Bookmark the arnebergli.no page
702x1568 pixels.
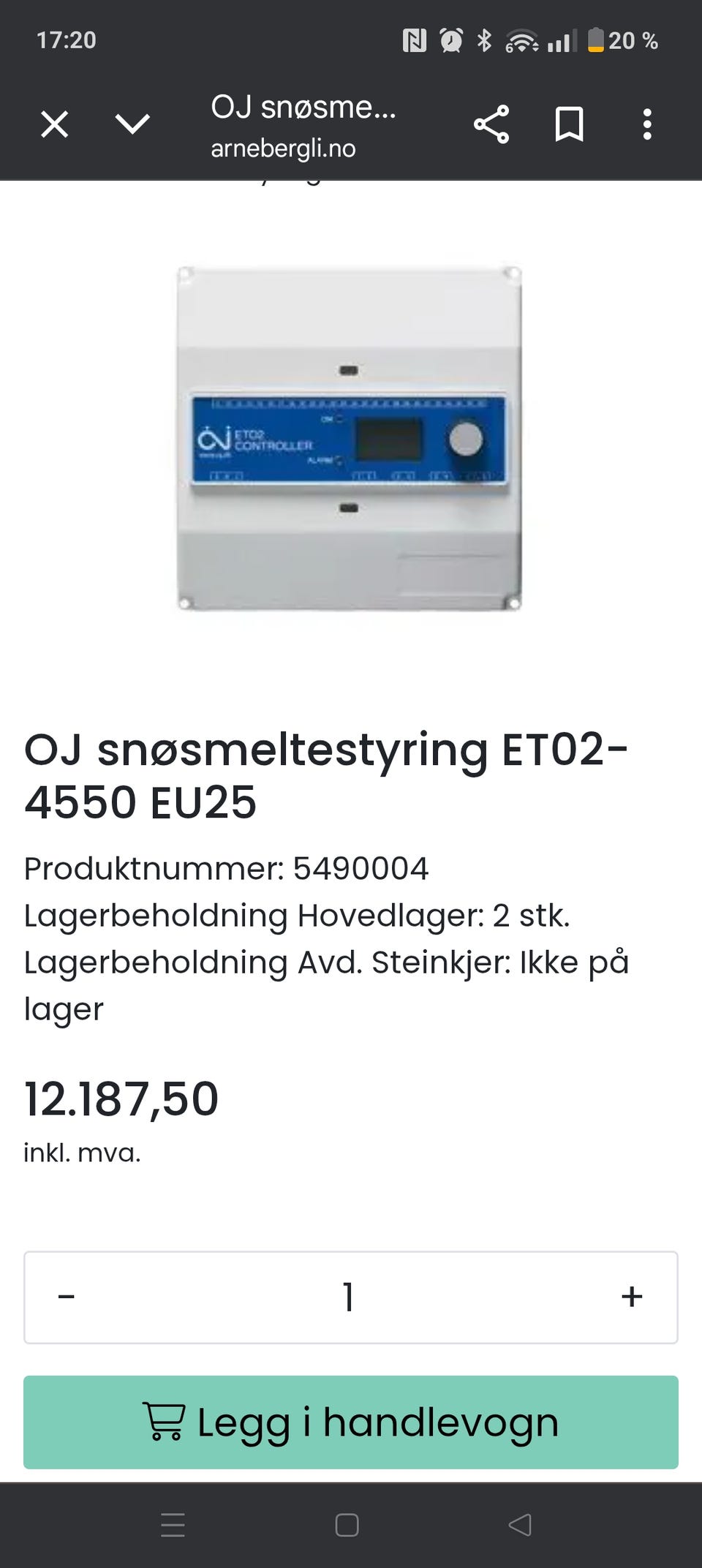click(569, 124)
